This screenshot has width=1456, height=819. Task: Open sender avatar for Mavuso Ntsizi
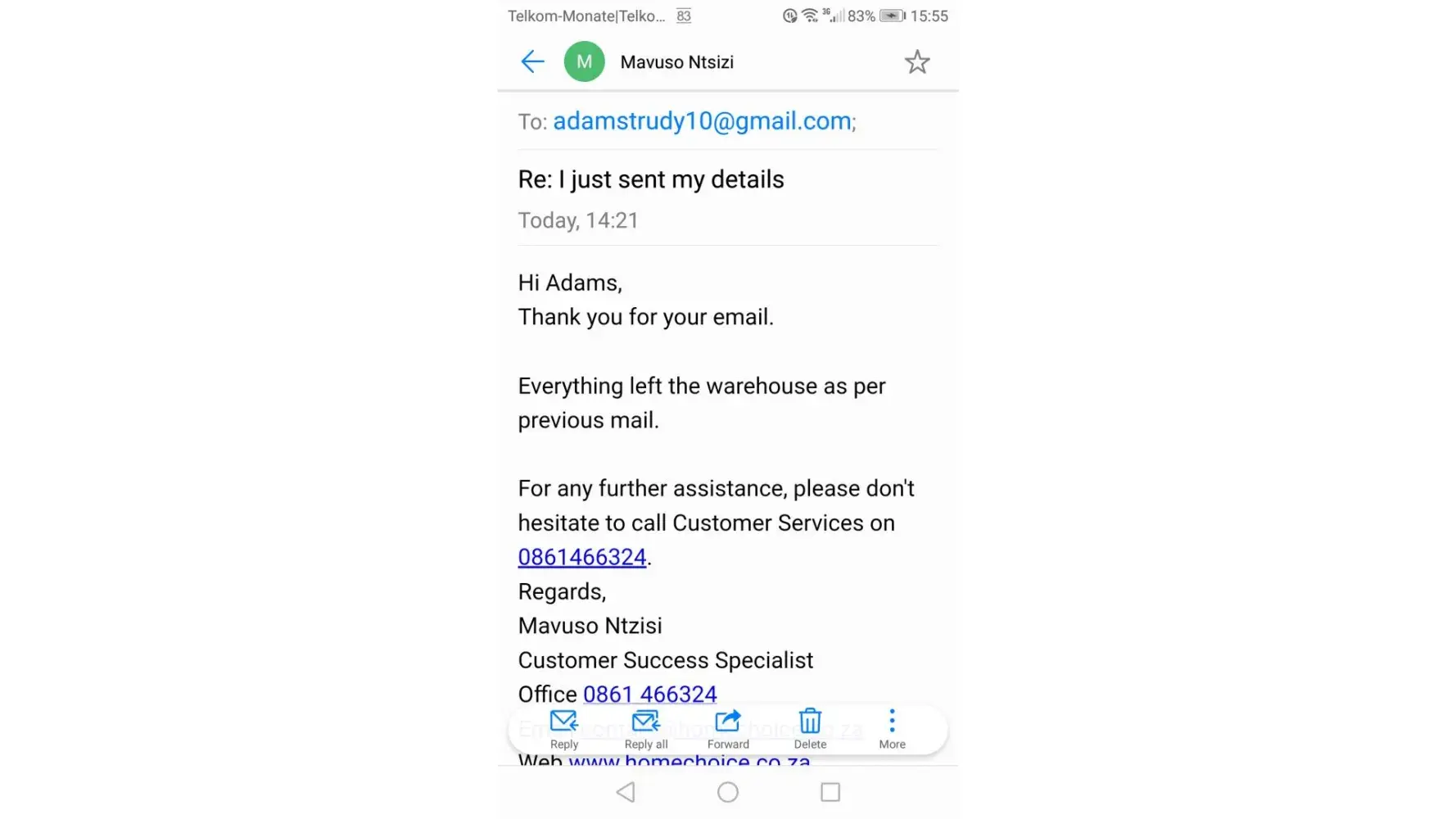[x=584, y=61]
